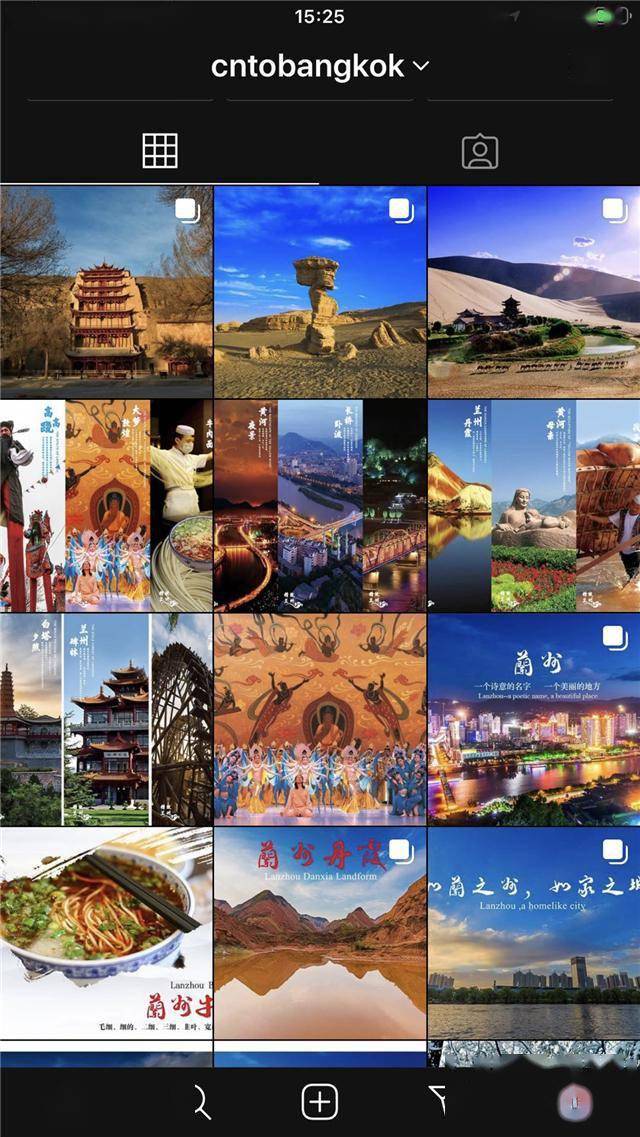Switch to the tagged photos tab
Viewport: 640px width, 1137px height.
point(480,151)
